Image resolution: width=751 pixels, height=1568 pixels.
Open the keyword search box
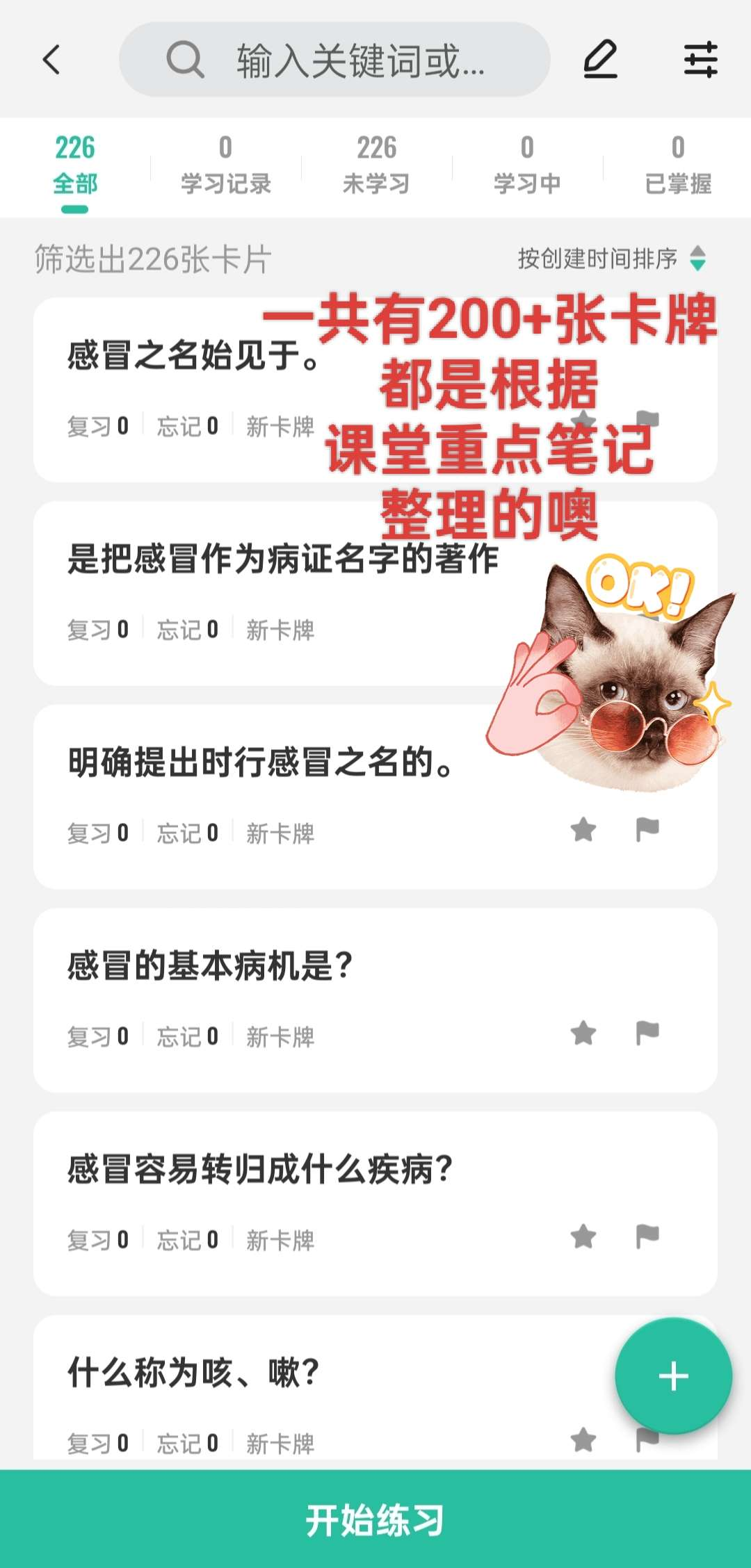coord(334,60)
